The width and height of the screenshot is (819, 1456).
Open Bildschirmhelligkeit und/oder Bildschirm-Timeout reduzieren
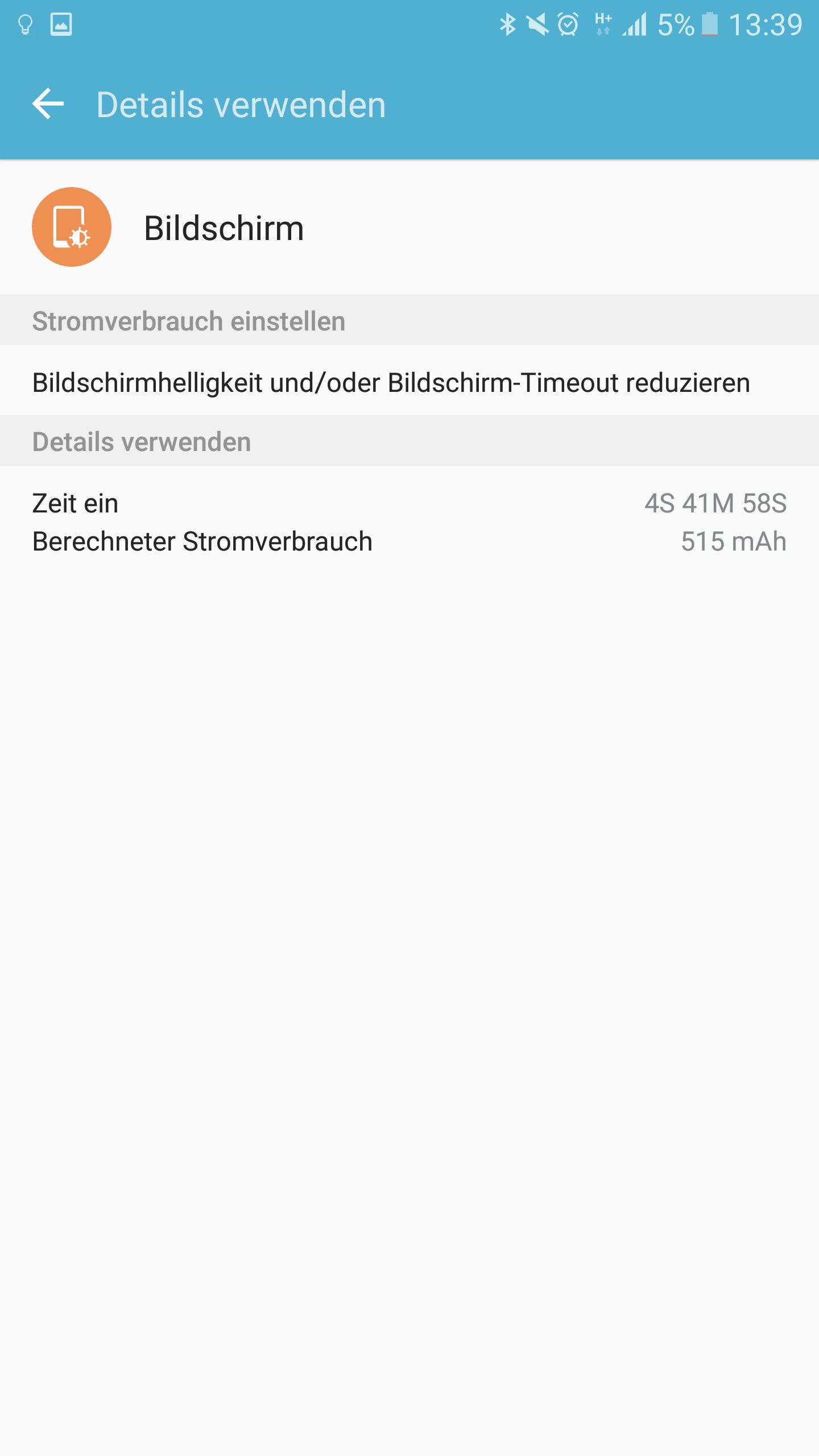(x=409, y=381)
